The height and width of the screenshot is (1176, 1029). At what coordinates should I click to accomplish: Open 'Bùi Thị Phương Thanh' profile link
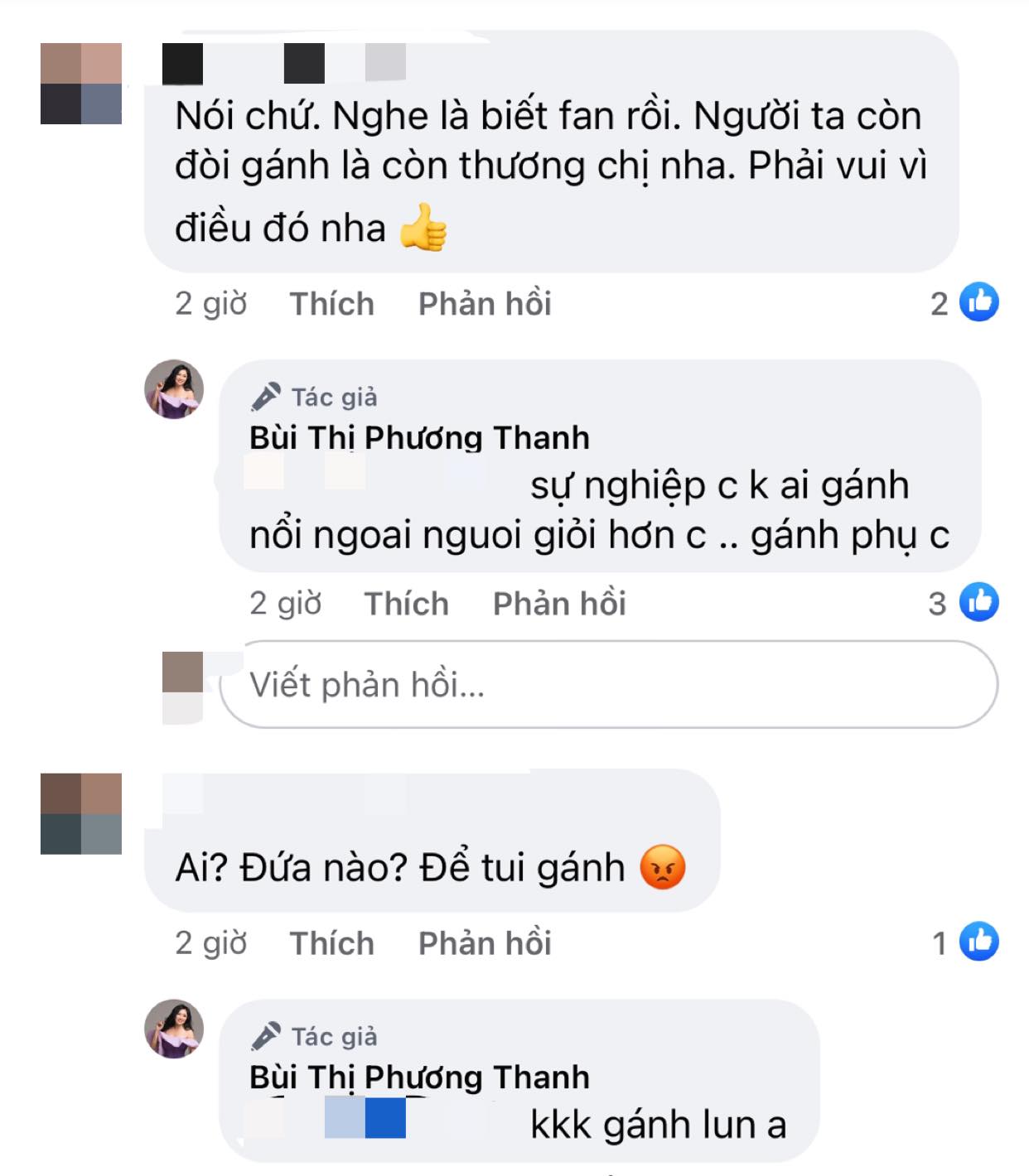420,439
